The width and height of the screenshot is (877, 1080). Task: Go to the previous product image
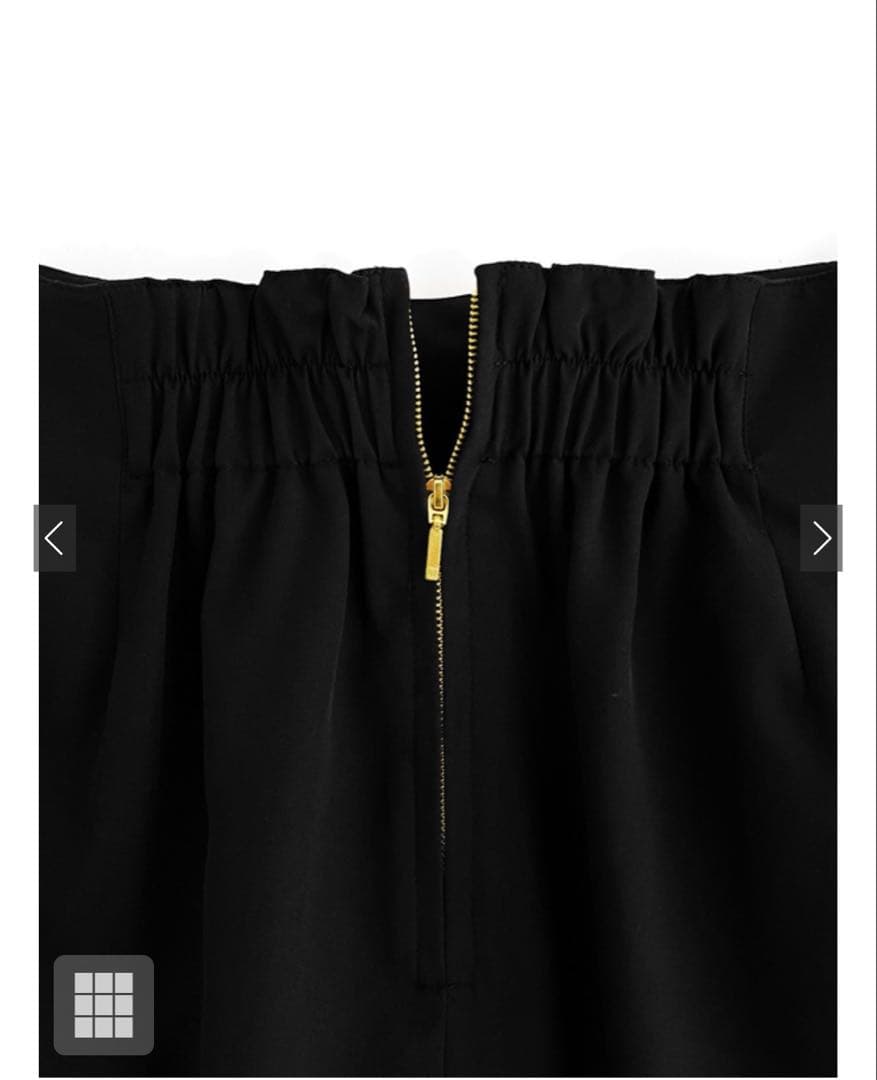[55, 538]
